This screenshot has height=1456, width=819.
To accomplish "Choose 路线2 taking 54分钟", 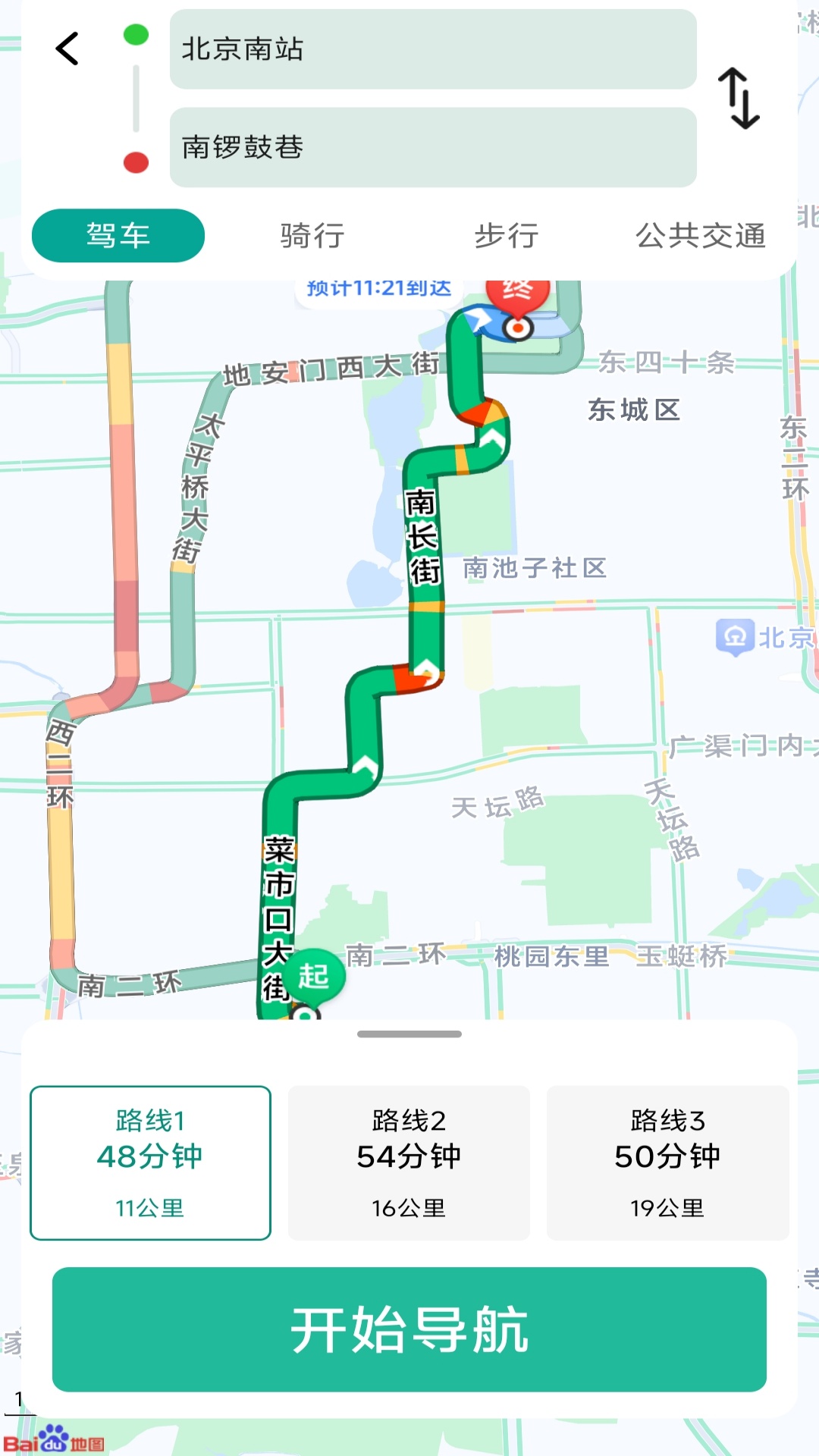I will click(x=409, y=1163).
